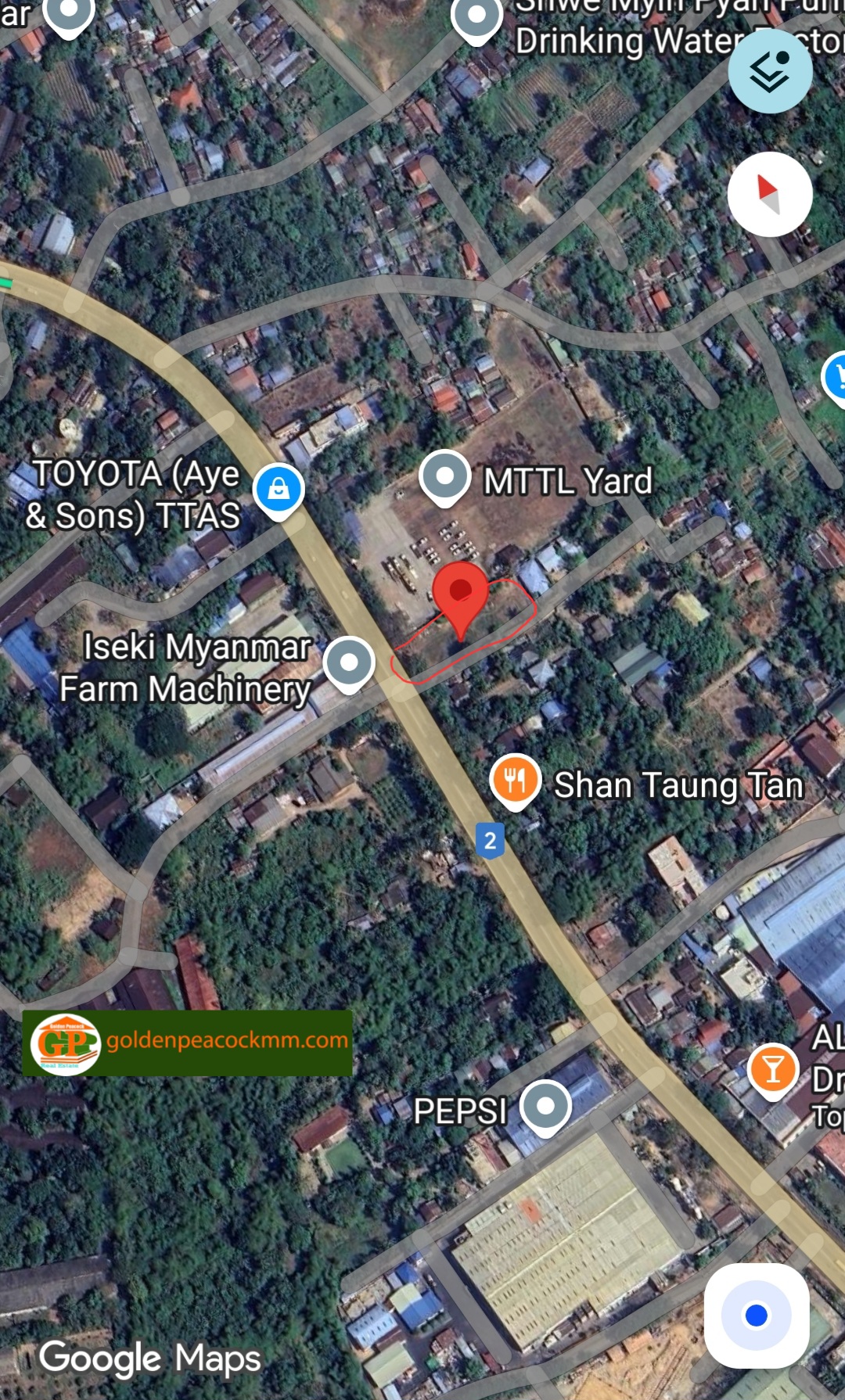This screenshot has width=845, height=1400.
Task: Open the MTTL Yard place marker
Action: [445, 476]
